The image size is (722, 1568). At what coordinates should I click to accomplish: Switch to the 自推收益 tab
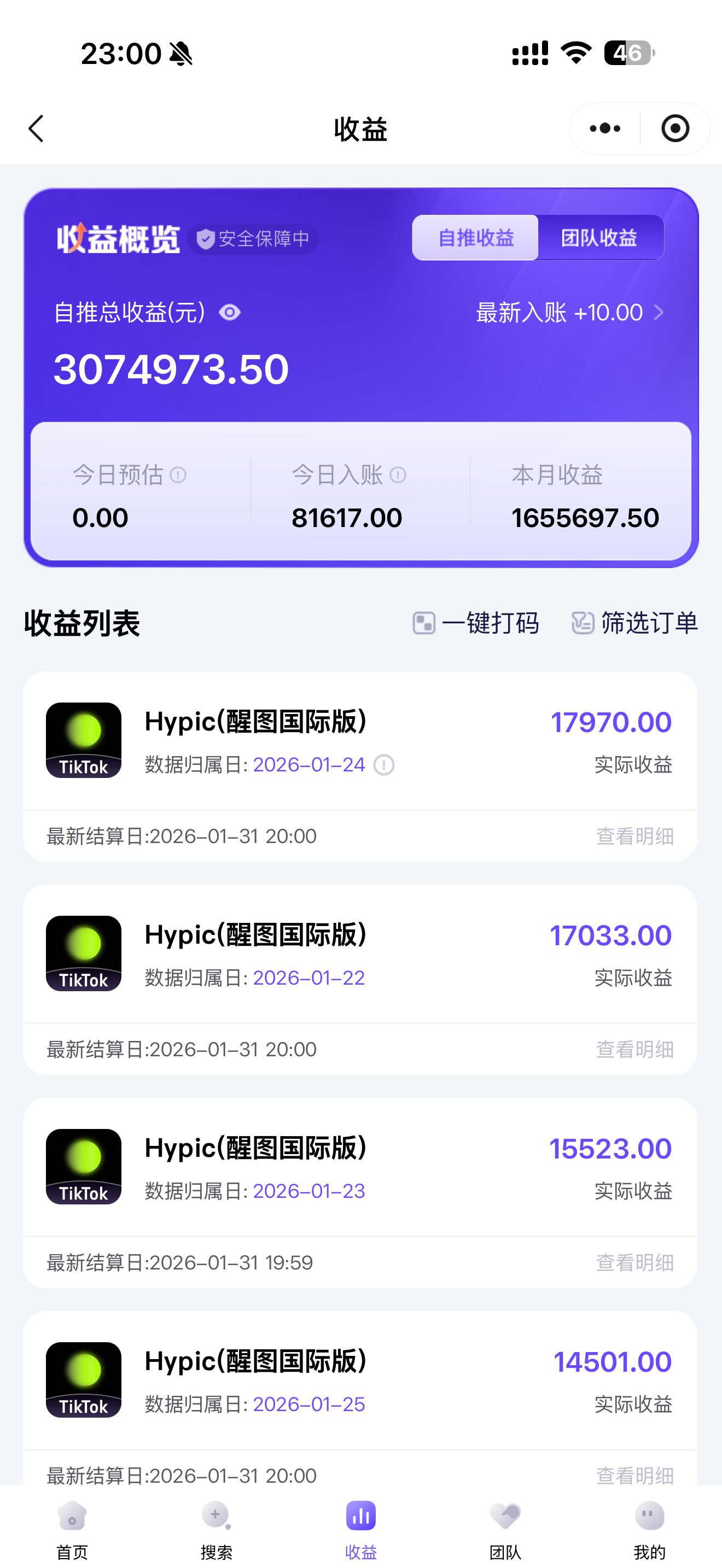pyautogui.click(x=475, y=237)
